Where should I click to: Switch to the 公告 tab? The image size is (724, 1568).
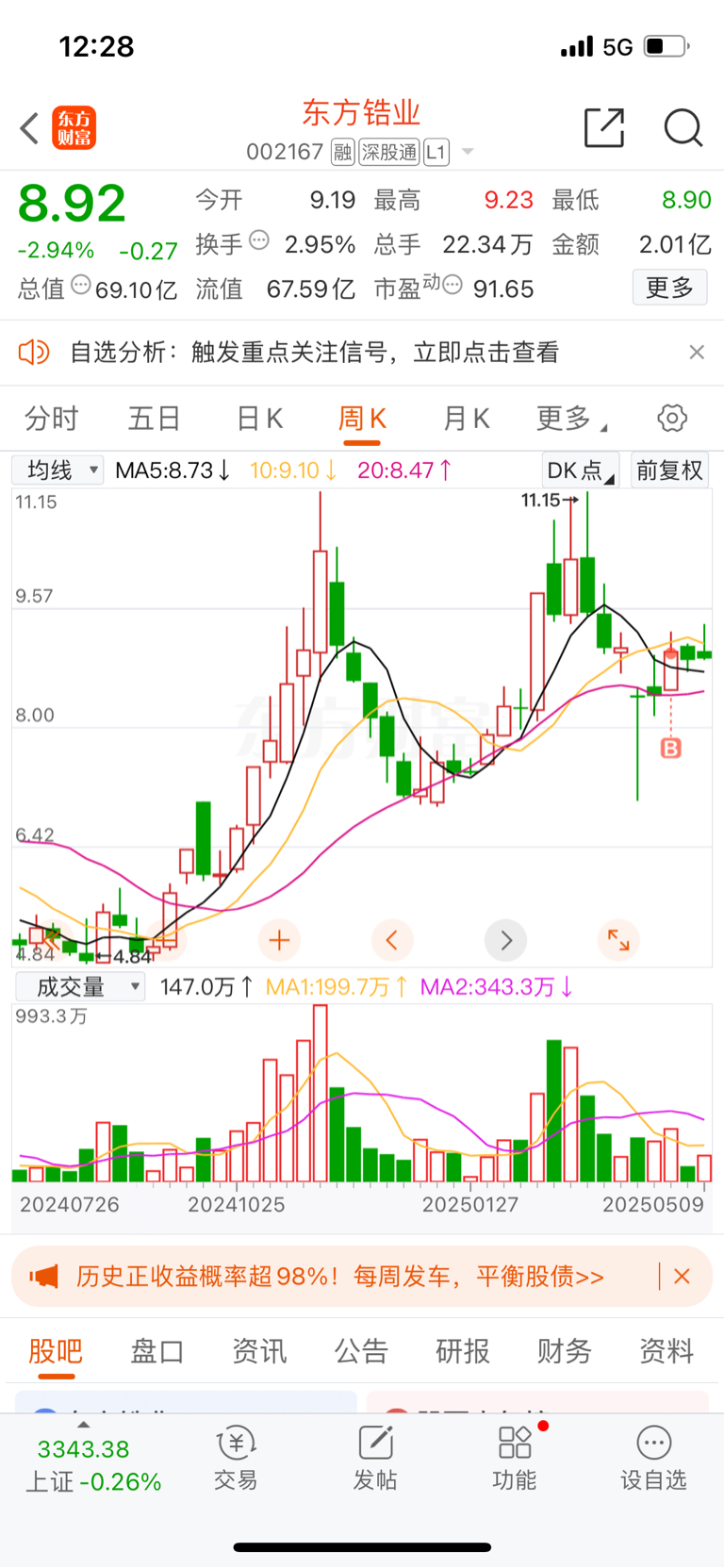(361, 1350)
